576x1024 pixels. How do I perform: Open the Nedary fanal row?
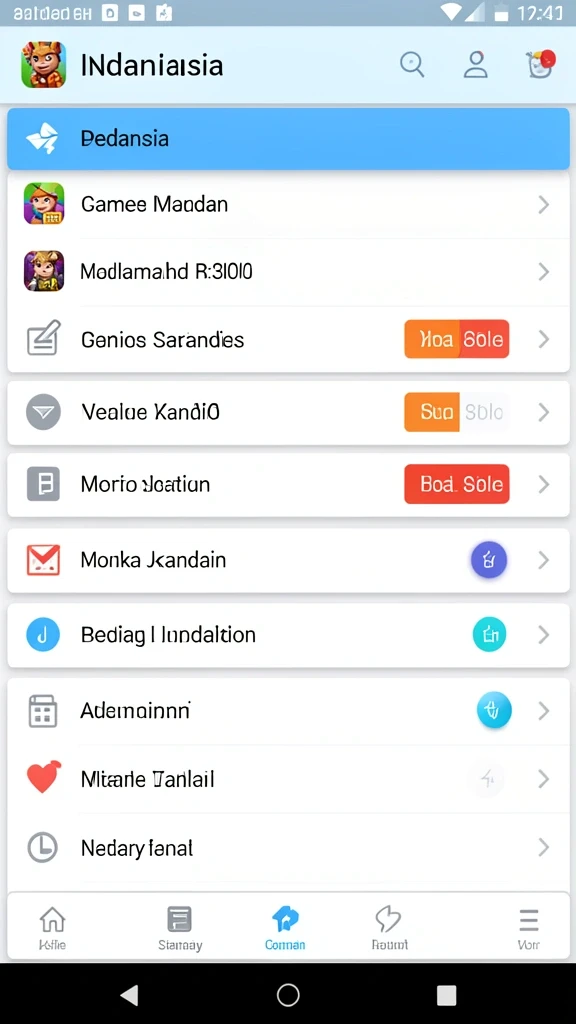pos(288,848)
